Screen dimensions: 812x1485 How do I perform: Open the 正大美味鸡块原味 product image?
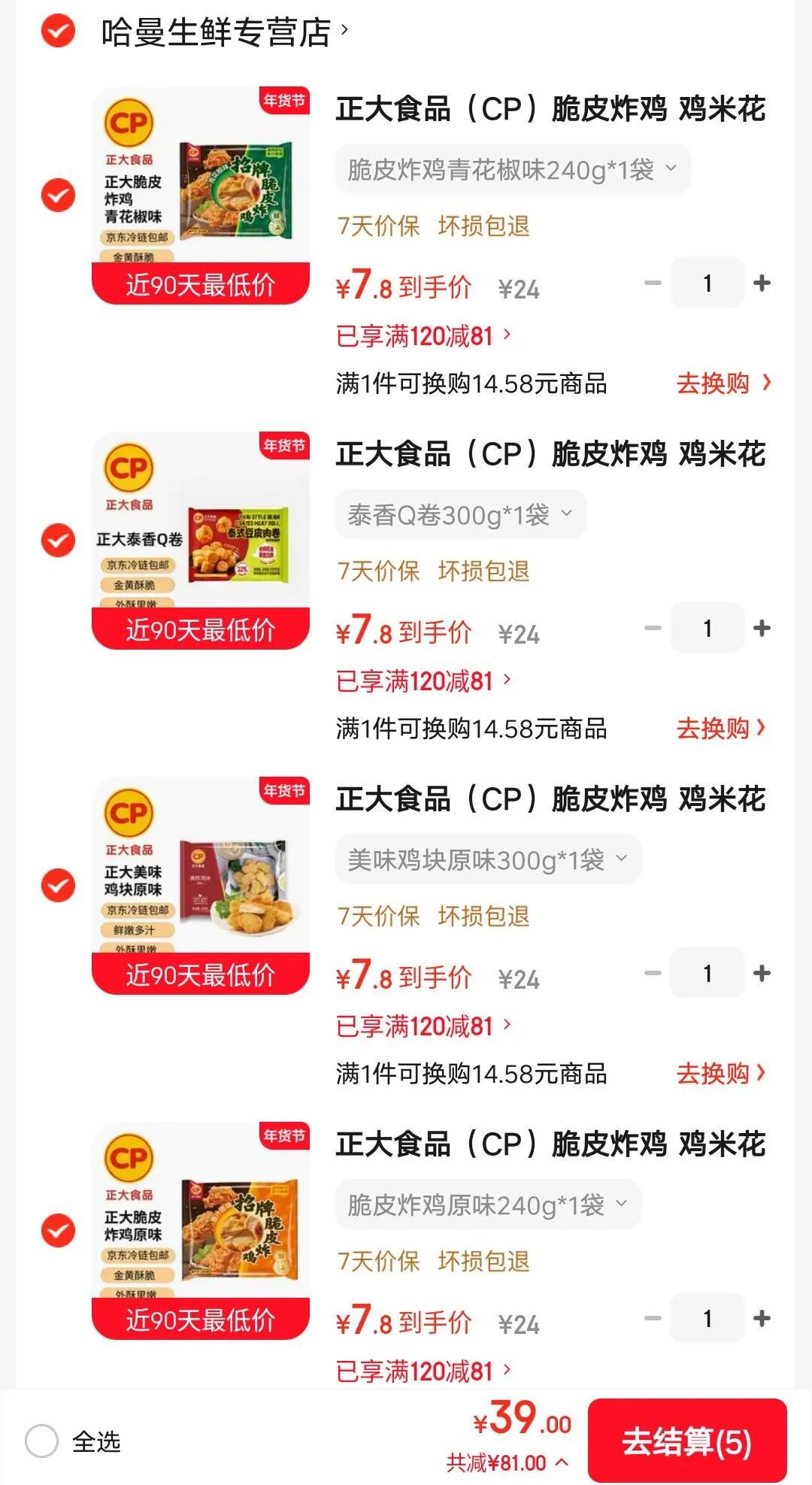click(201, 886)
